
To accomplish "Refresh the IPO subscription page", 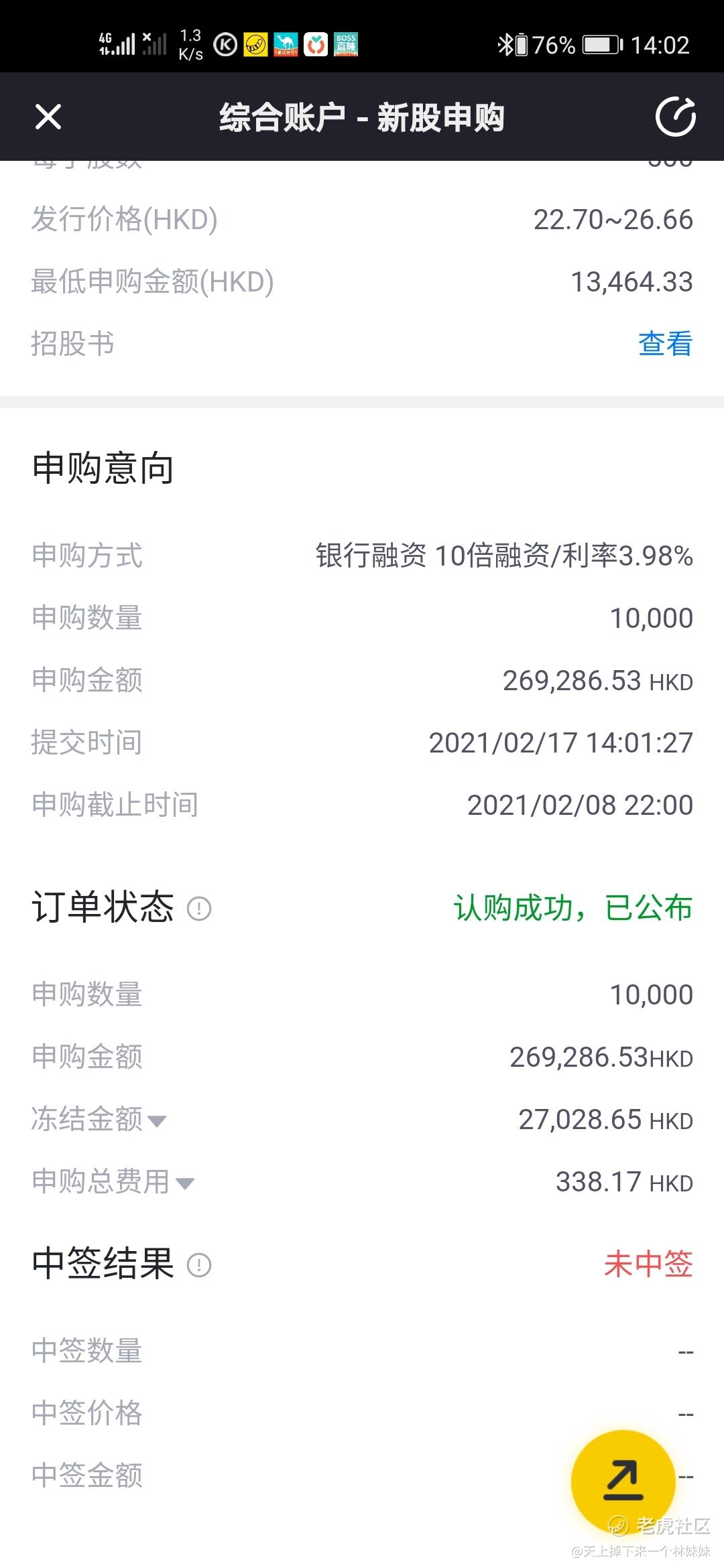I will (675, 117).
